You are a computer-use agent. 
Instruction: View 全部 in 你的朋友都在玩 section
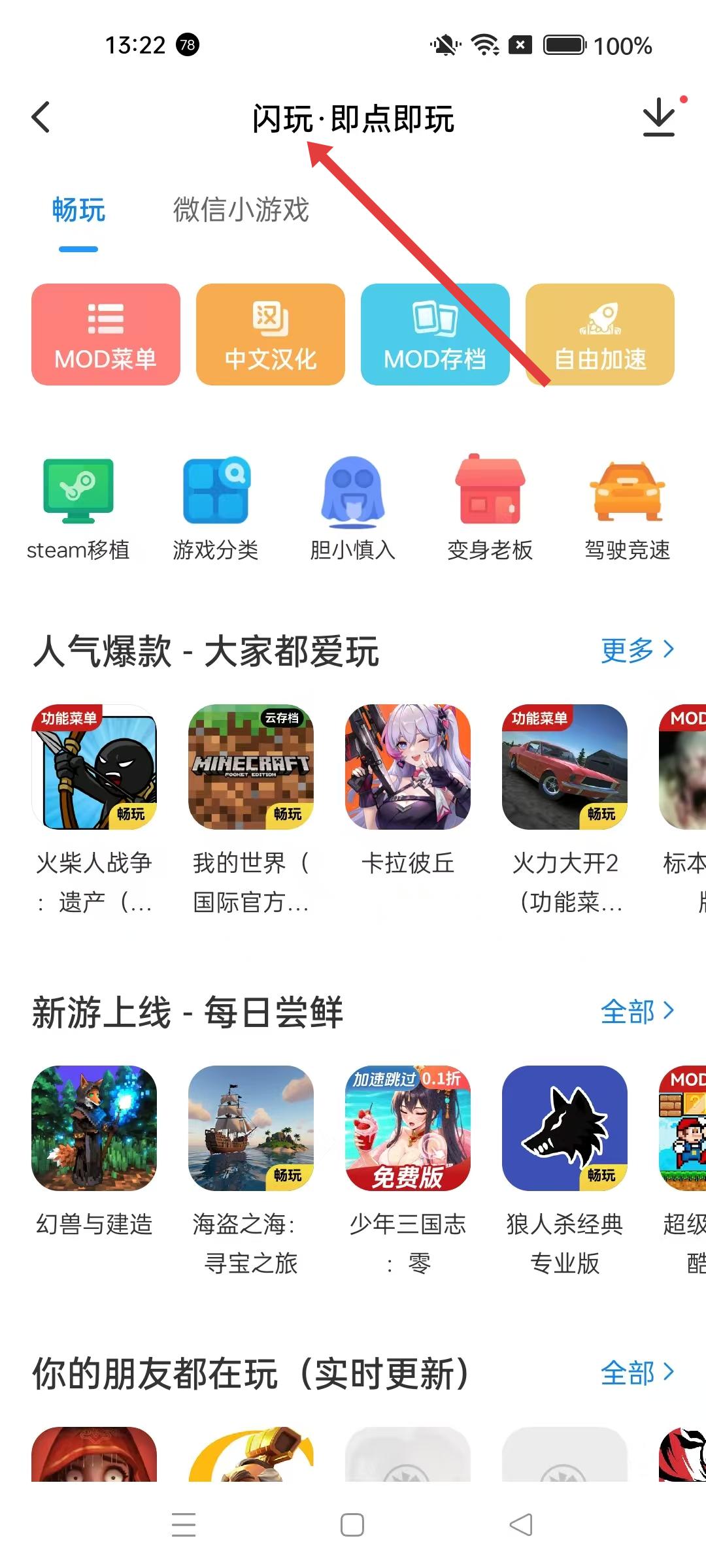pos(637,1373)
